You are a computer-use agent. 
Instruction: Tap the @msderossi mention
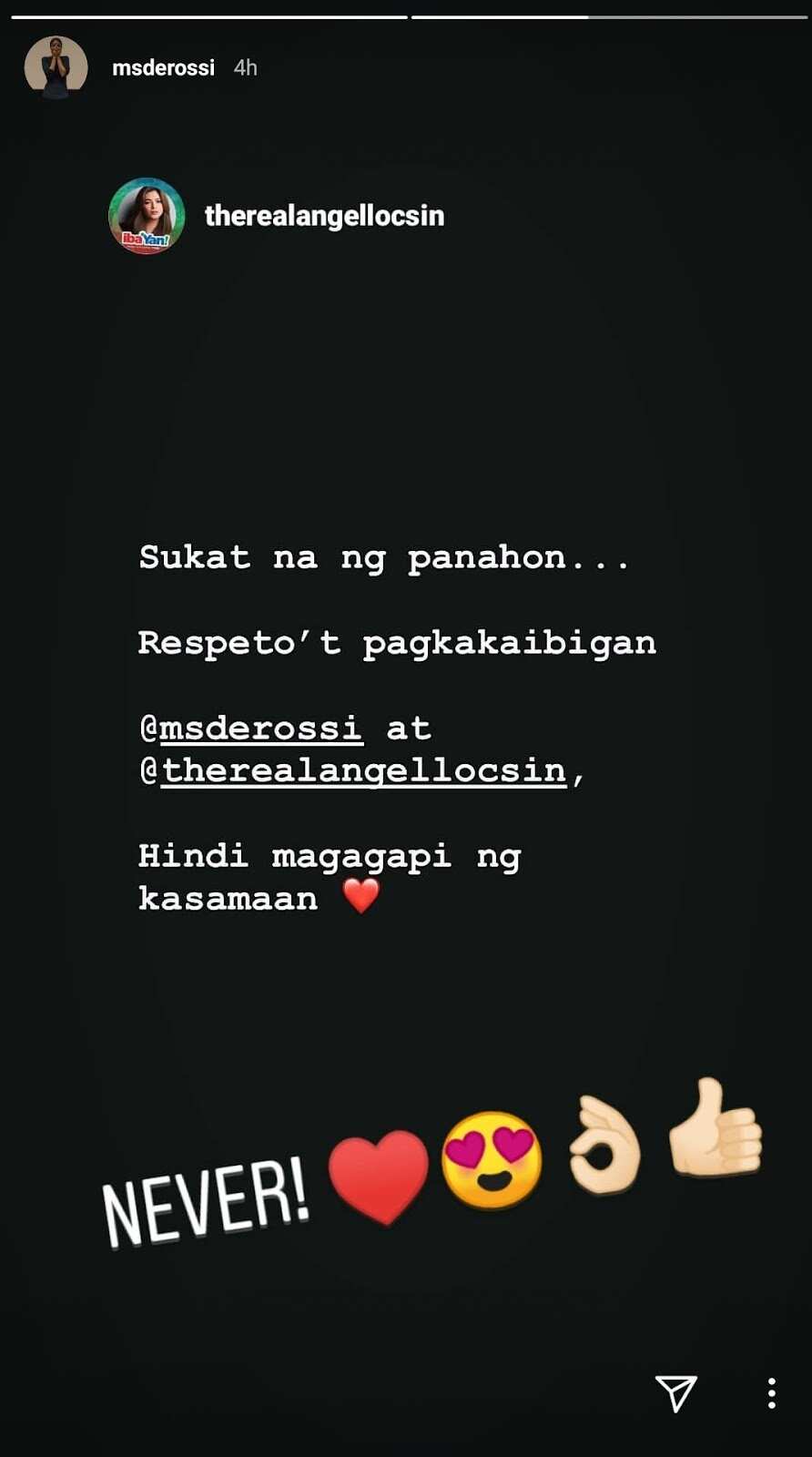coord(251,728)
